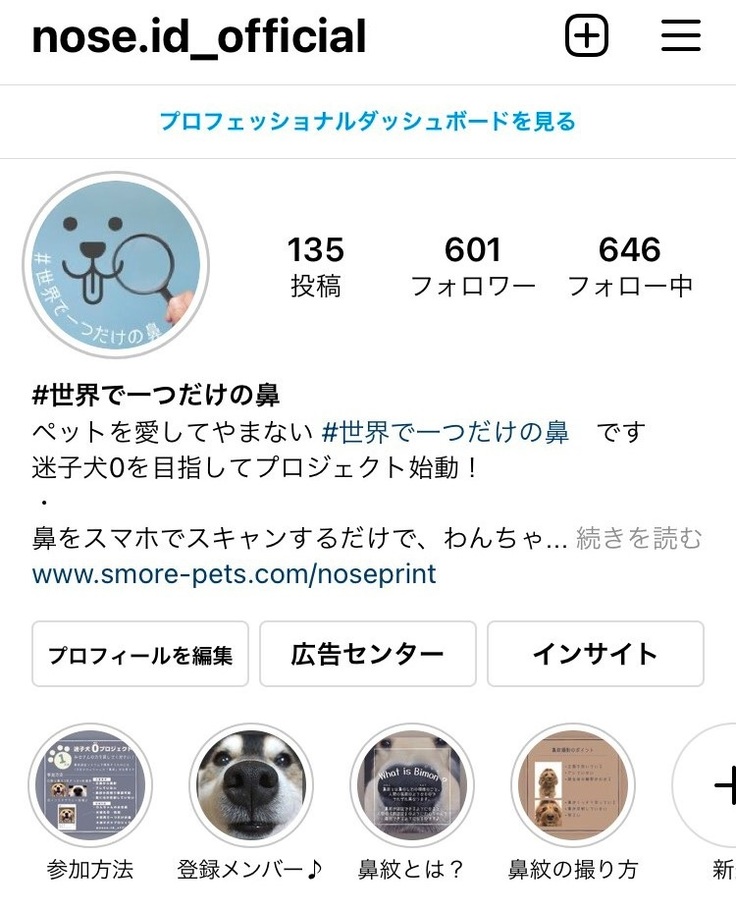
Task: Tap the create new post plus icon
Action: click(x=587, y=37)
